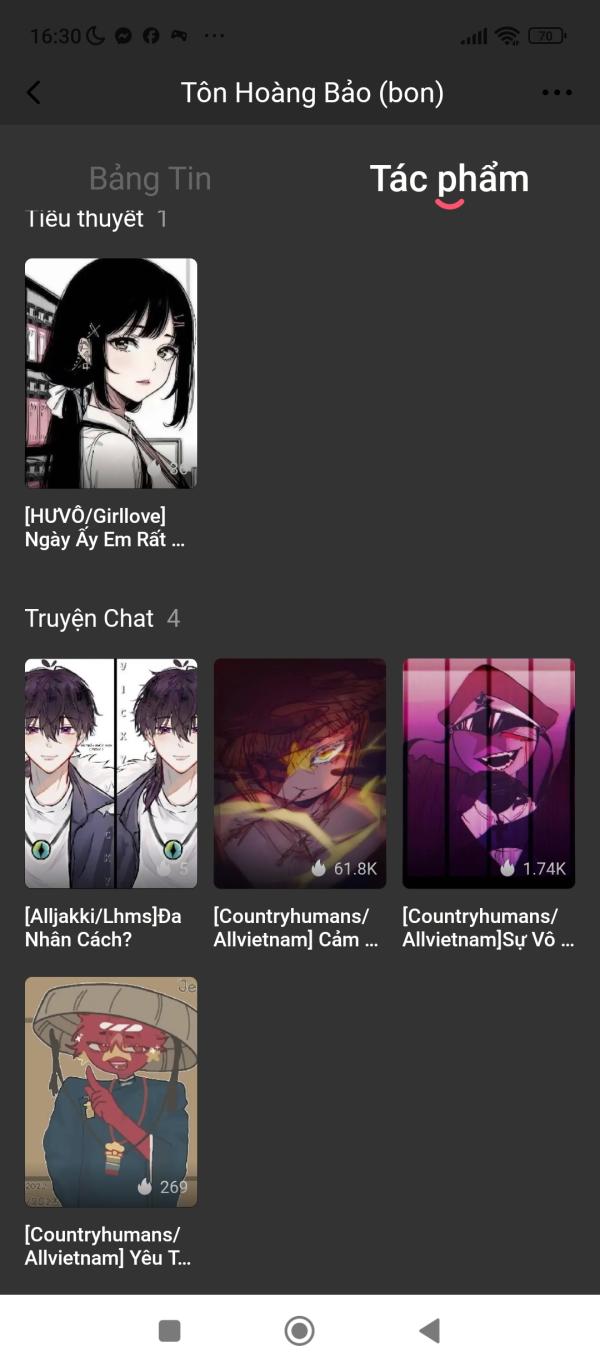Open the Allvietnam Yêu T... story card

point(111,1123)
